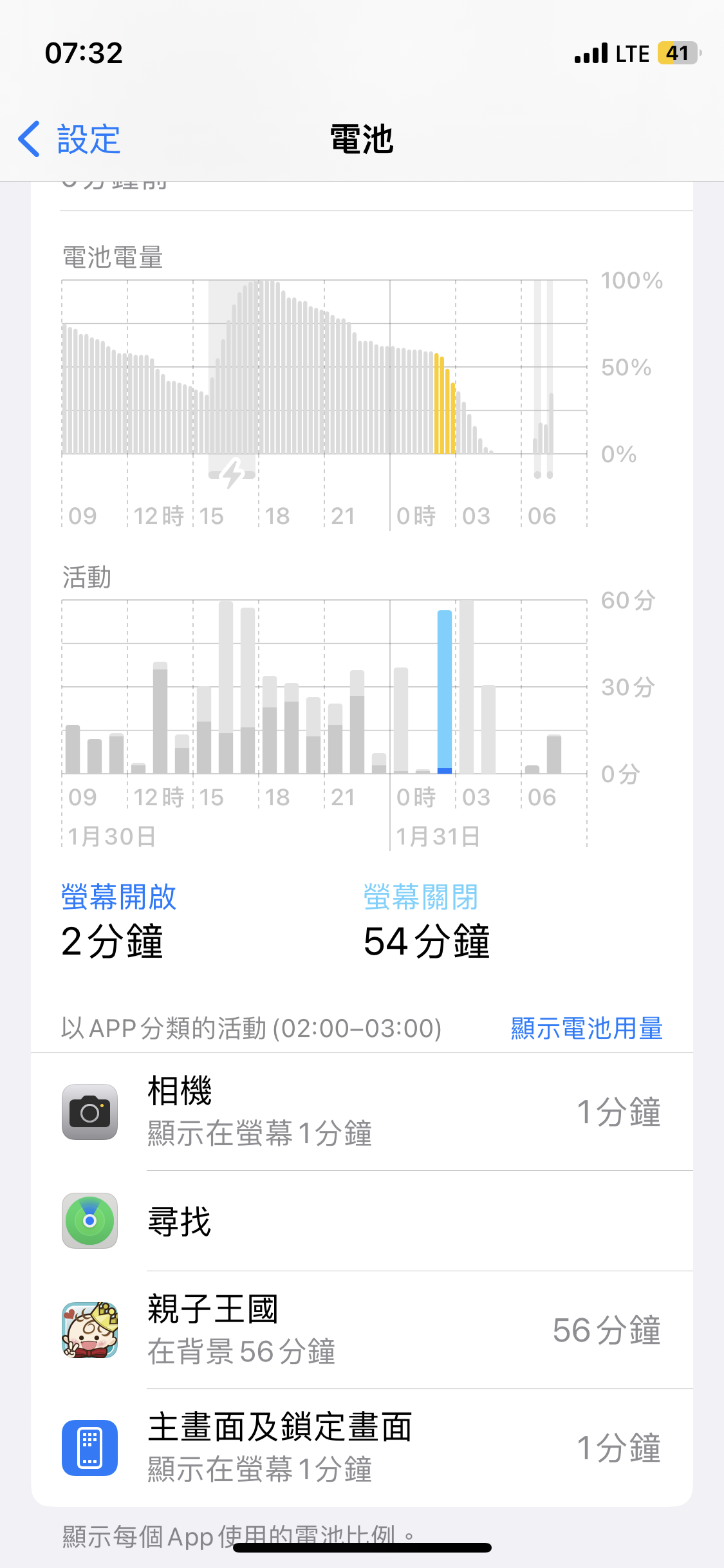Screen dimensions: 724x1568
Task: Tap 顯示電池用量 link
Action: point(586,1028)
